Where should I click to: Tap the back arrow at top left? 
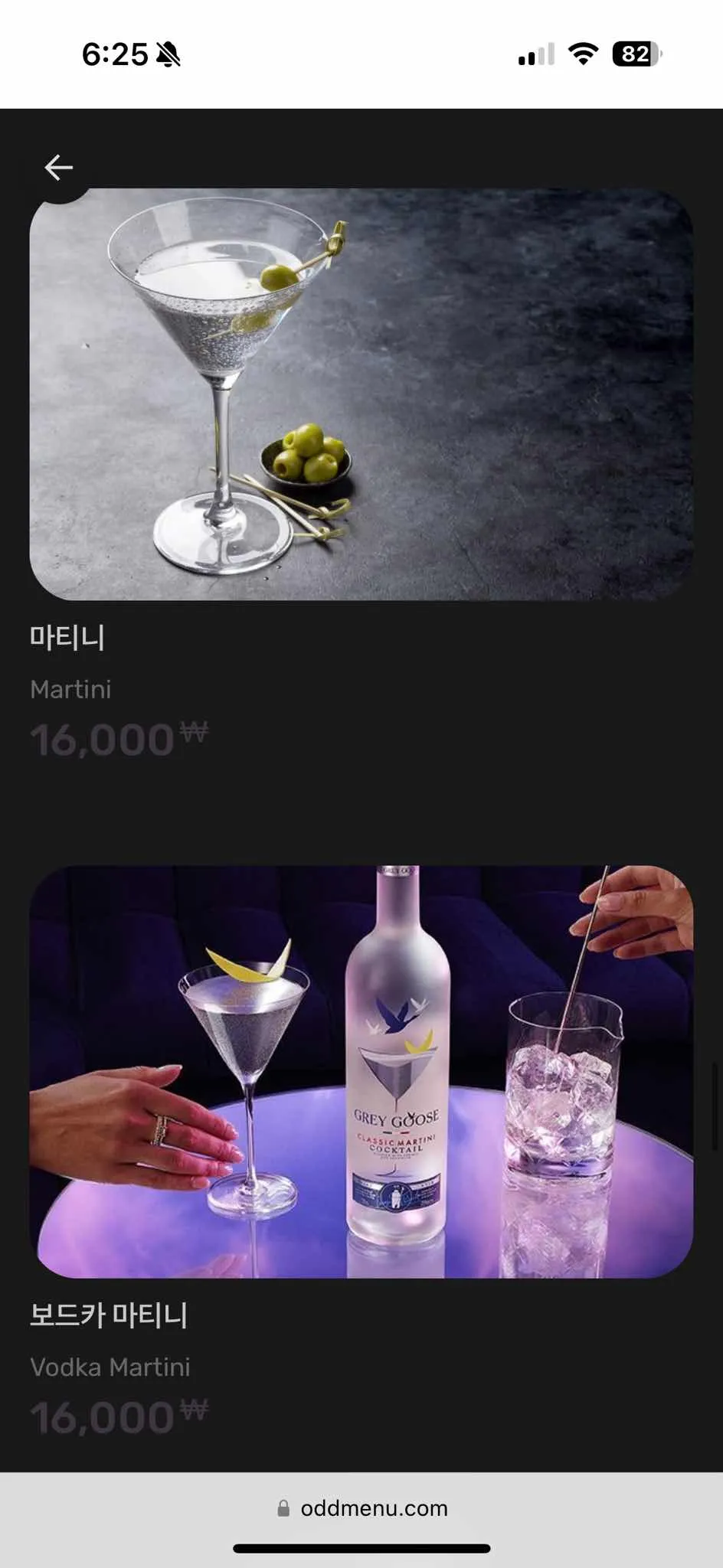click(x=59, y=166)
